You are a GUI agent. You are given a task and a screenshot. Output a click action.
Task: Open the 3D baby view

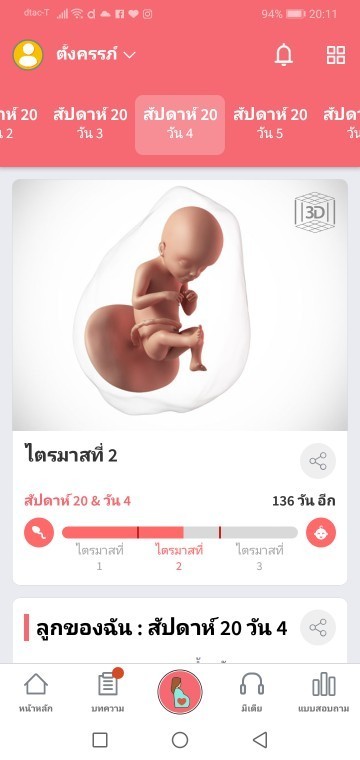pyautogui.click(x=315, y=212)
